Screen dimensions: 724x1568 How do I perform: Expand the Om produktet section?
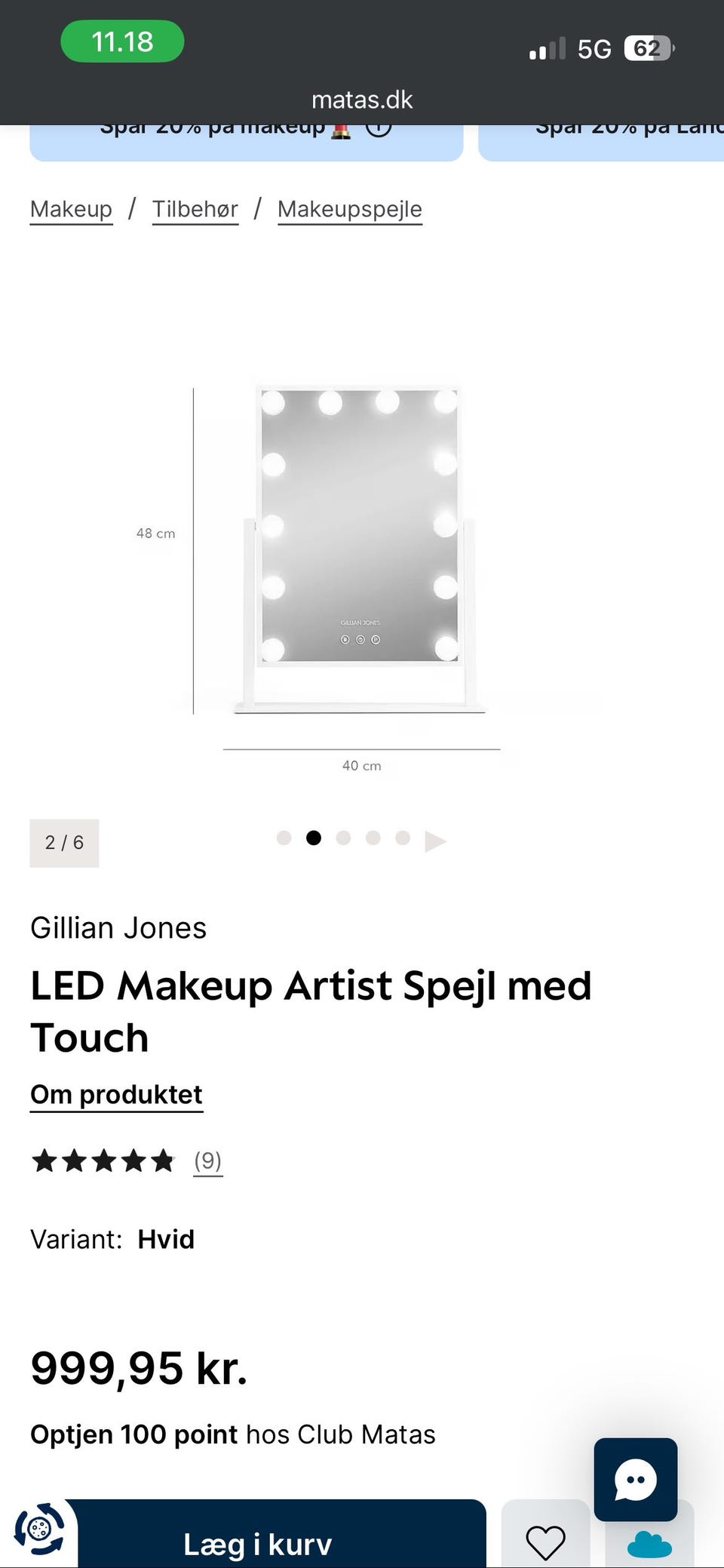tap(115, 1093)
